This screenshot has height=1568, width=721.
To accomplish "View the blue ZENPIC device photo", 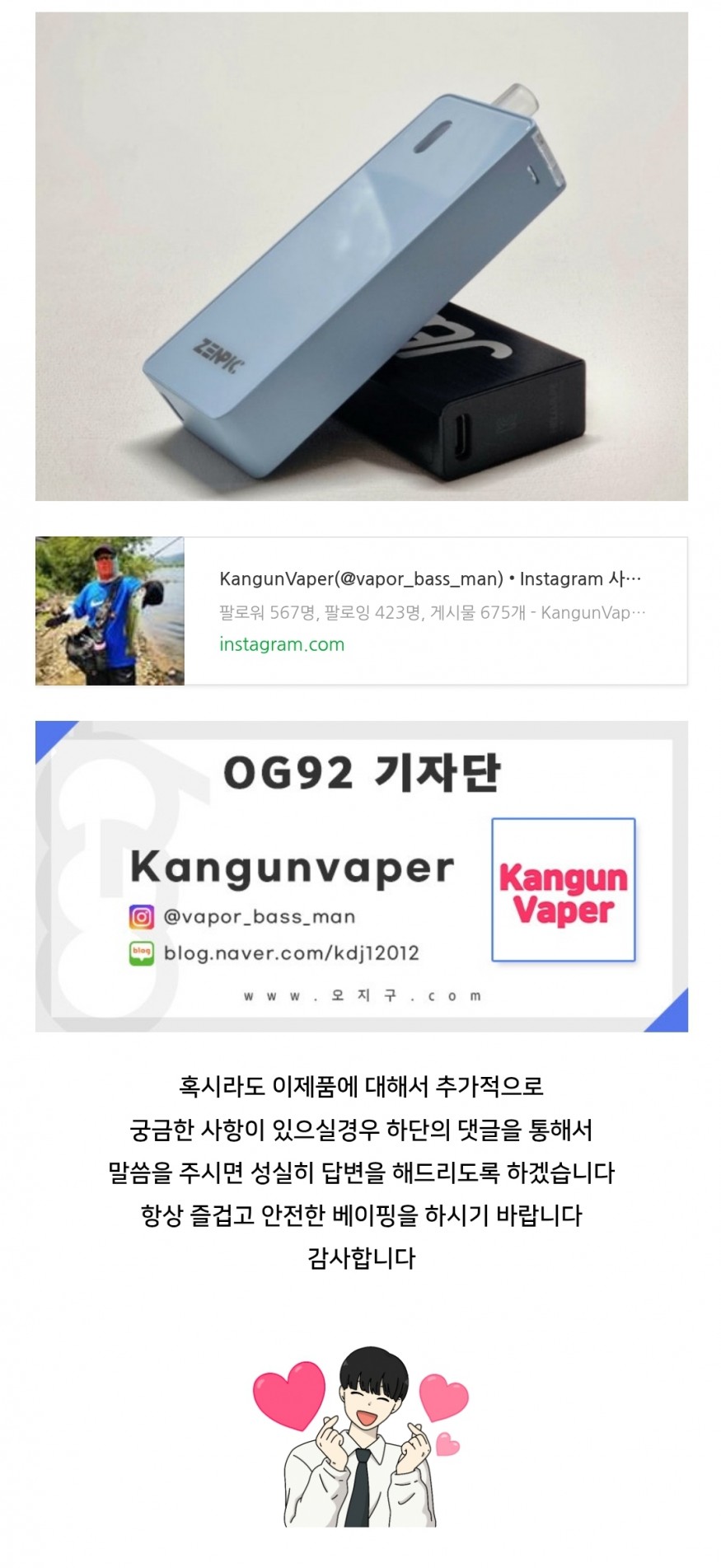I will (x=361, y=256).
